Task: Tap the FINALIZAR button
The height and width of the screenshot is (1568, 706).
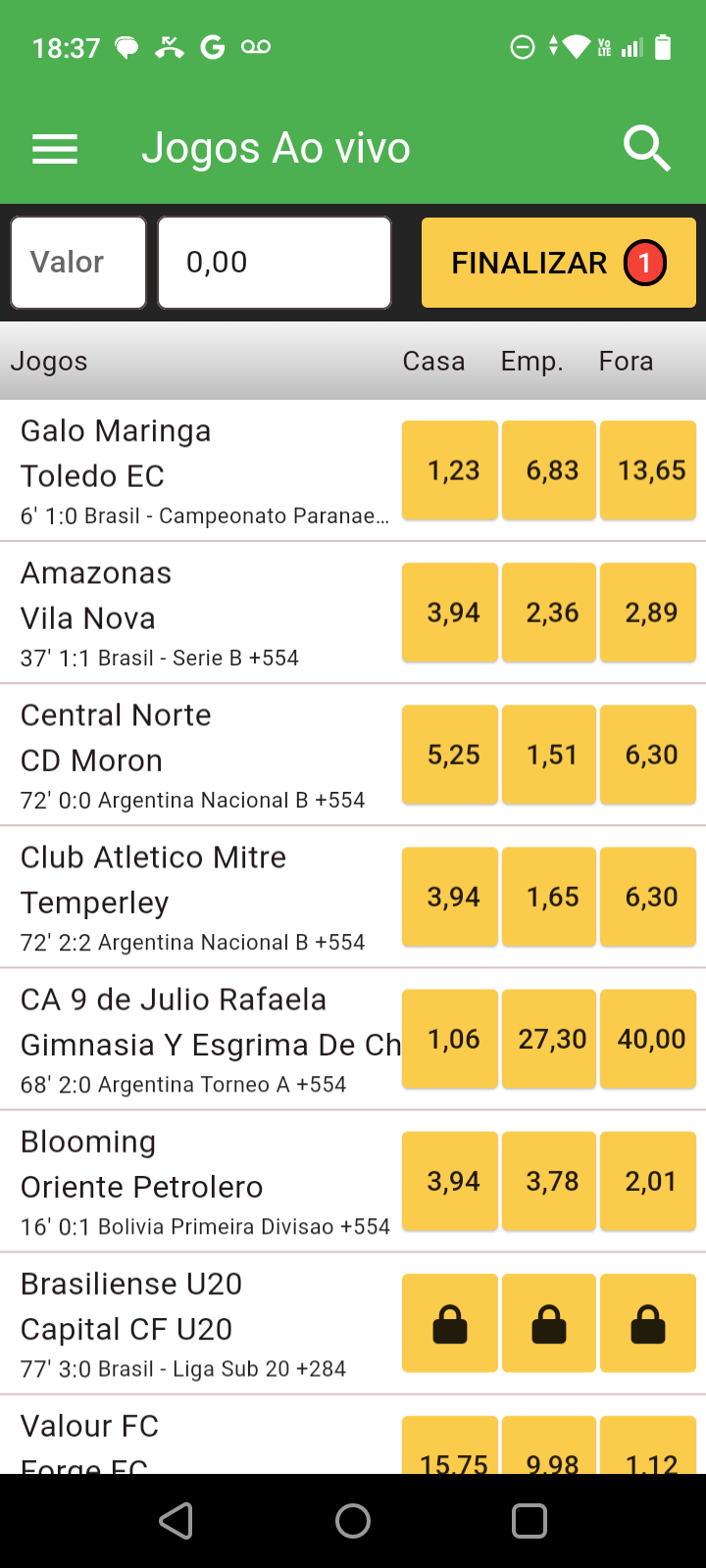Action: [558, 263]
